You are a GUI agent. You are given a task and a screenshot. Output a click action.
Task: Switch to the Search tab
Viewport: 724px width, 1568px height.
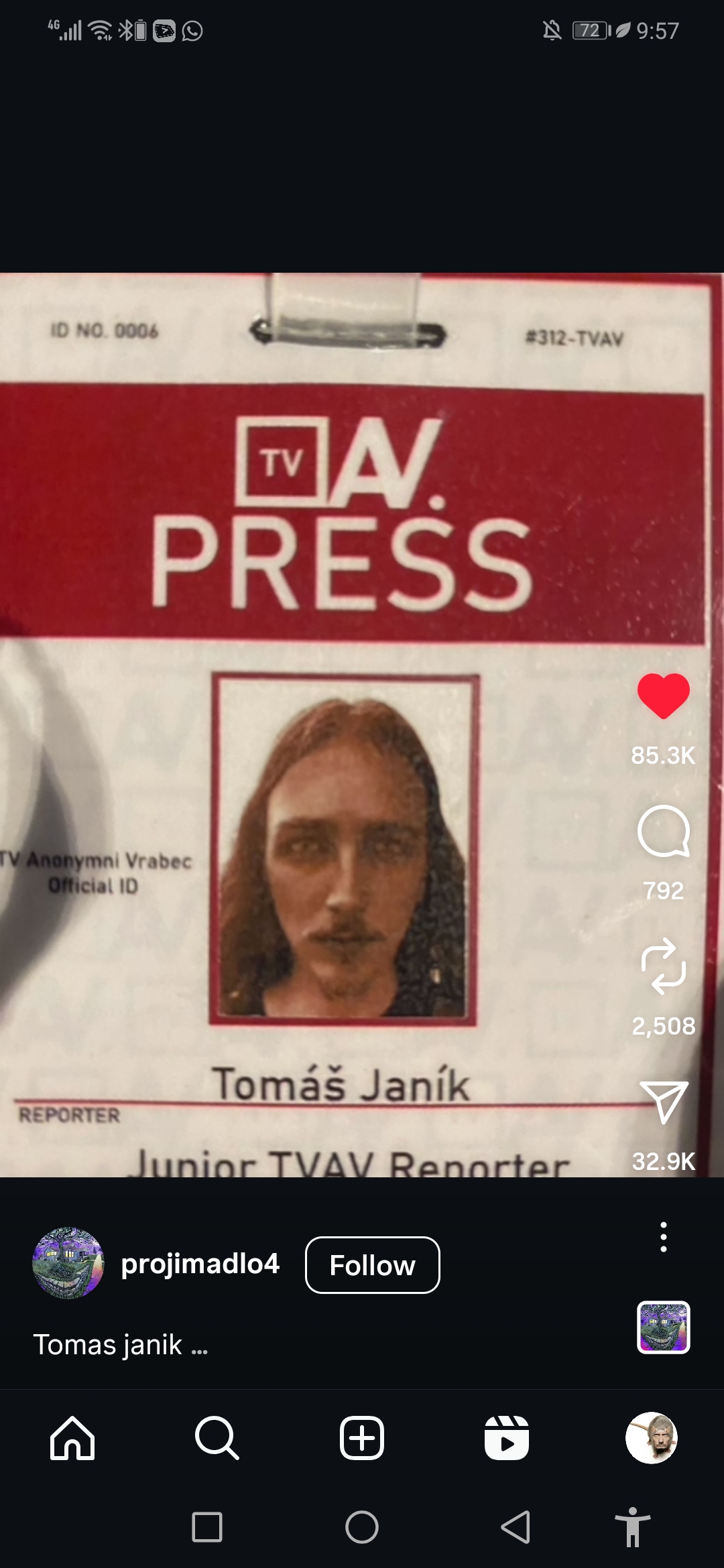[x=217, y=1438]
